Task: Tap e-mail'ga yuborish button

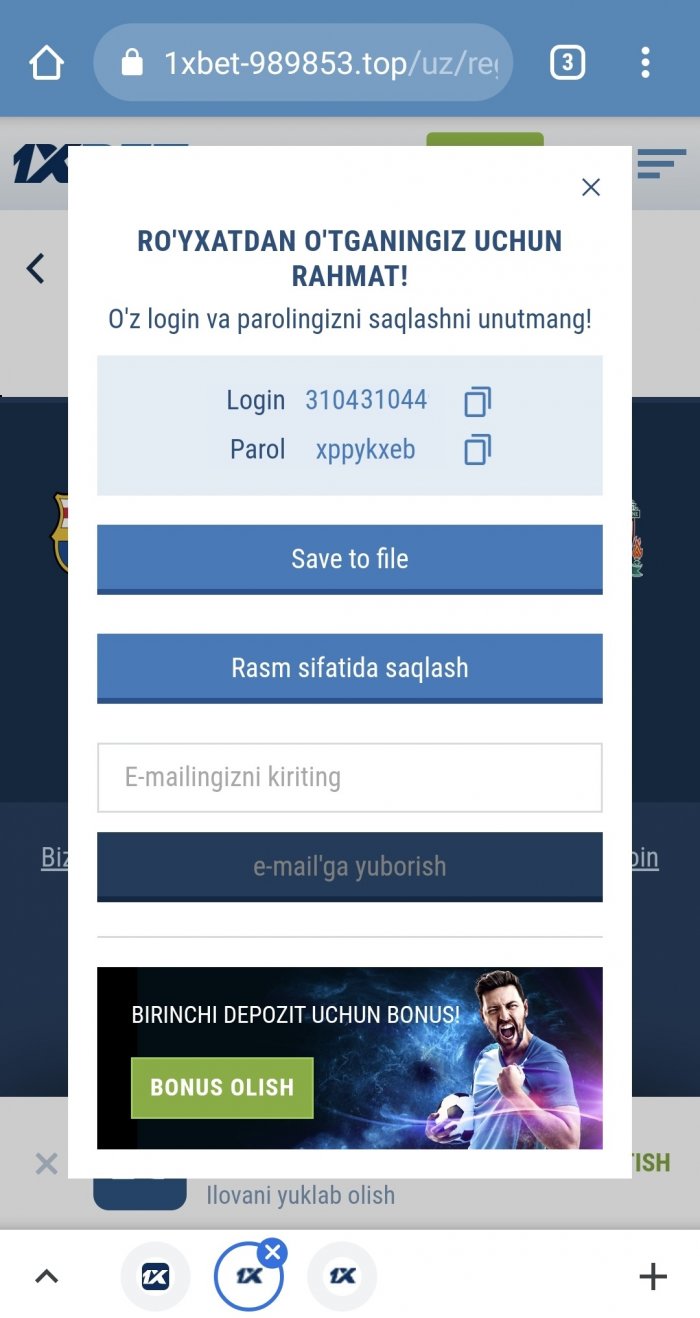Action: (x=350, y=866)
